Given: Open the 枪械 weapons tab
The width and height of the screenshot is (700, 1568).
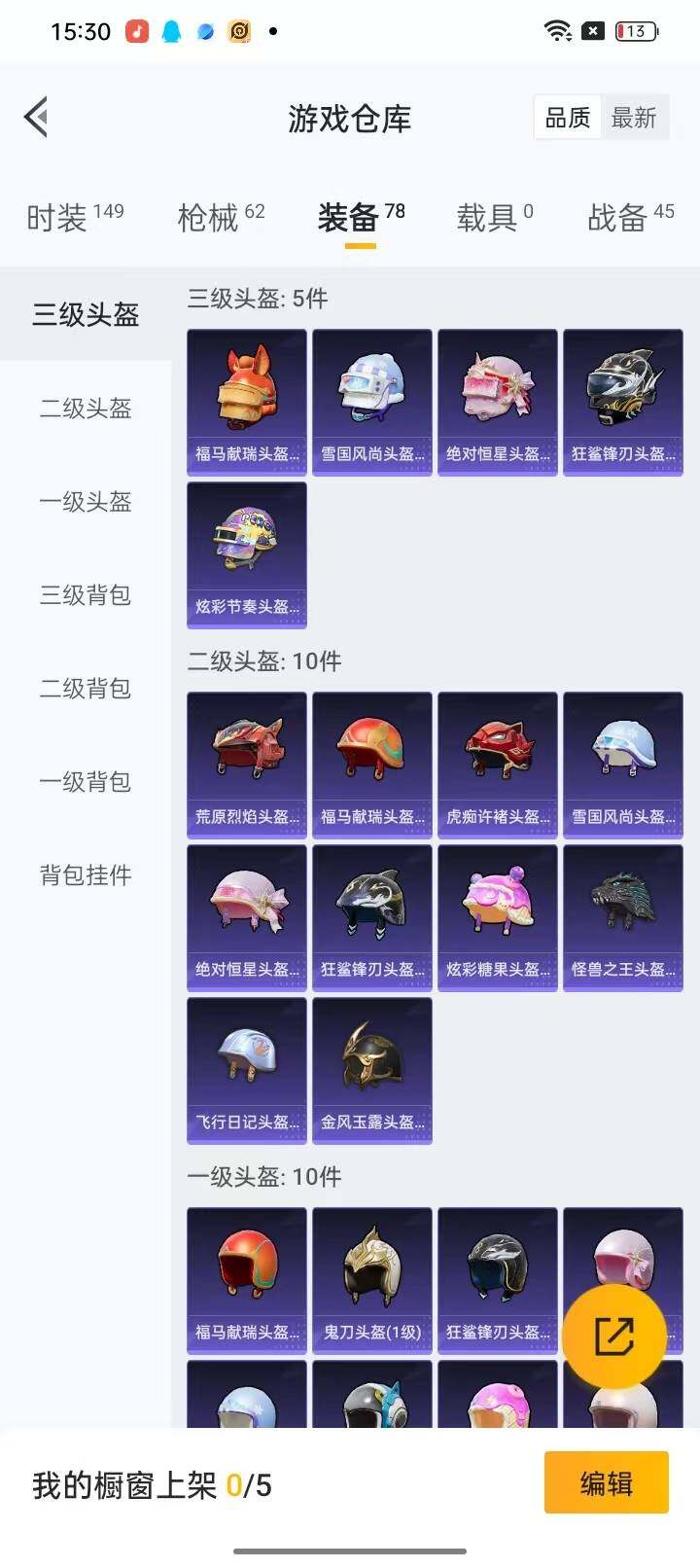Looking at the screenshot, I should tap(210, 218).
